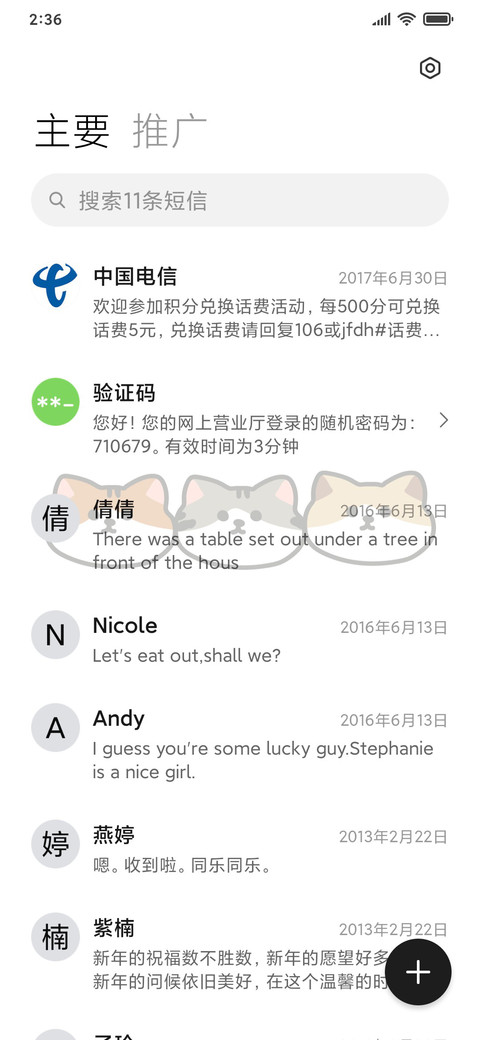Open the conversation with 倩倩

[x=240, y=536]
